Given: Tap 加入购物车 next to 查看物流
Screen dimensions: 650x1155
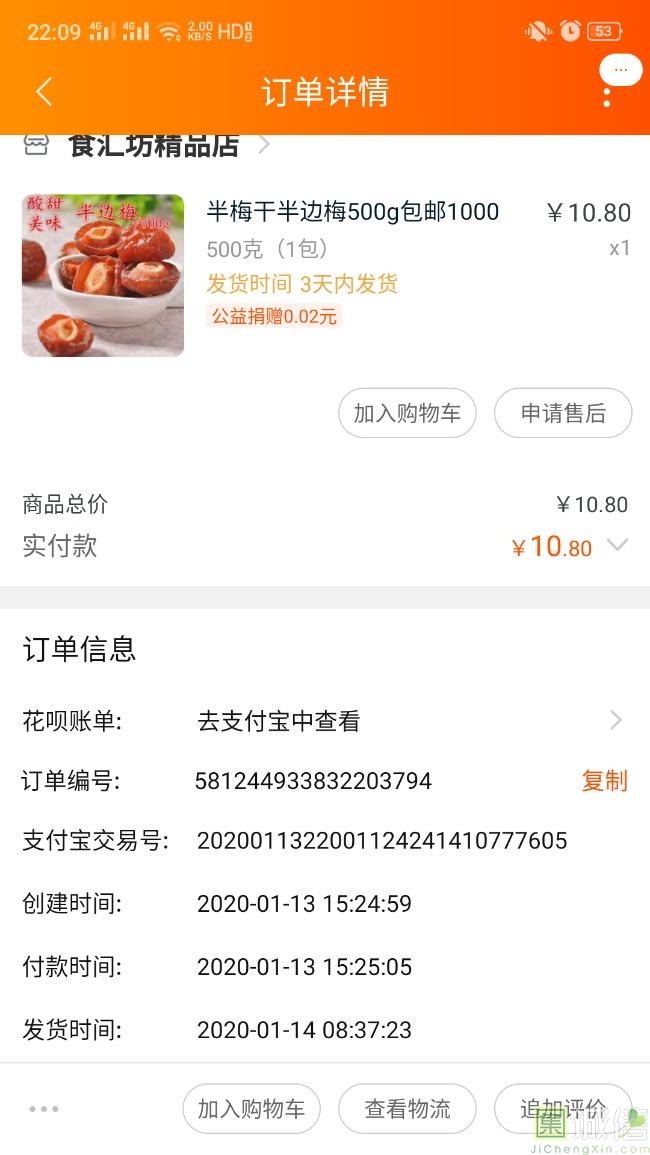Looking at the screenshot, I should click(251, 1108).
